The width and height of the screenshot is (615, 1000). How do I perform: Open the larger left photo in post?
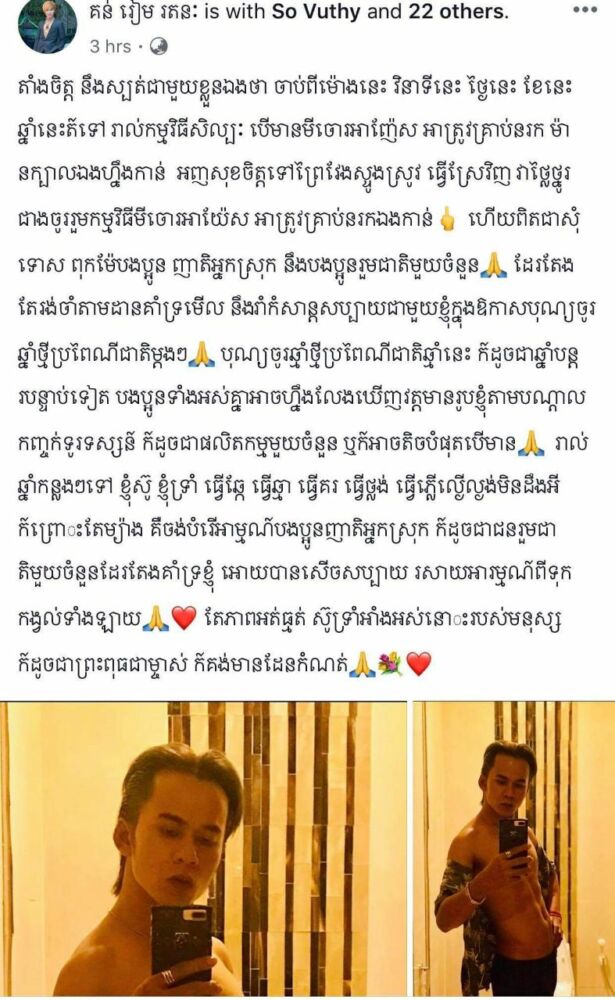point(205,850)
